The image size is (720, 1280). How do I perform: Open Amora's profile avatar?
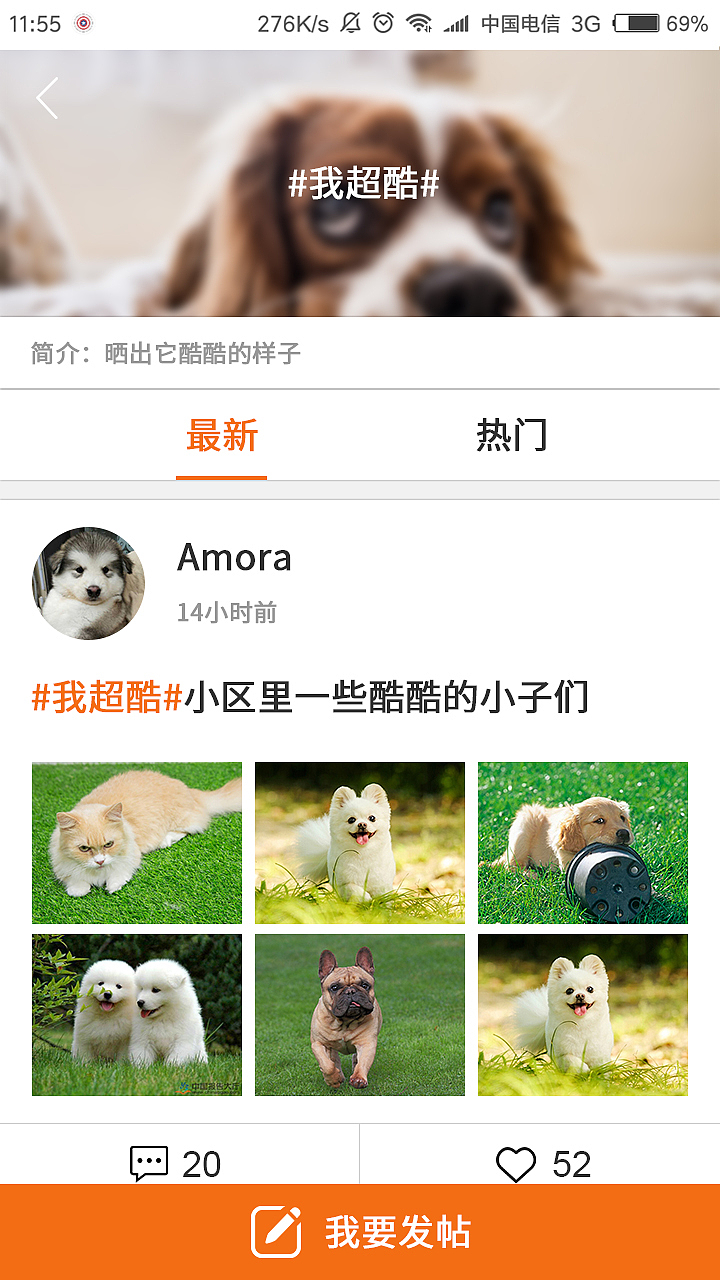(x=88, y=582)
